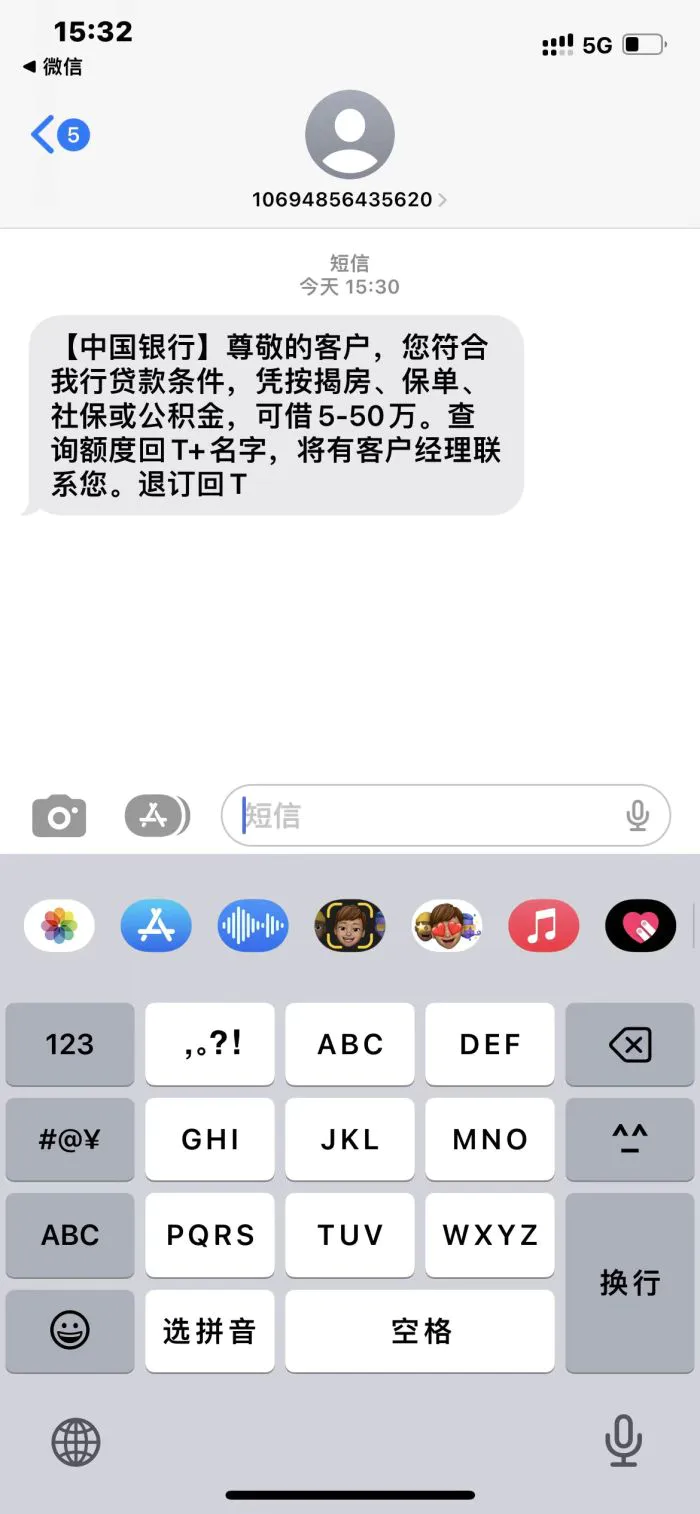Open the Music app in the app strip
The height and width of the screenshot is (1514, 700).
click(x=543, y=925)
